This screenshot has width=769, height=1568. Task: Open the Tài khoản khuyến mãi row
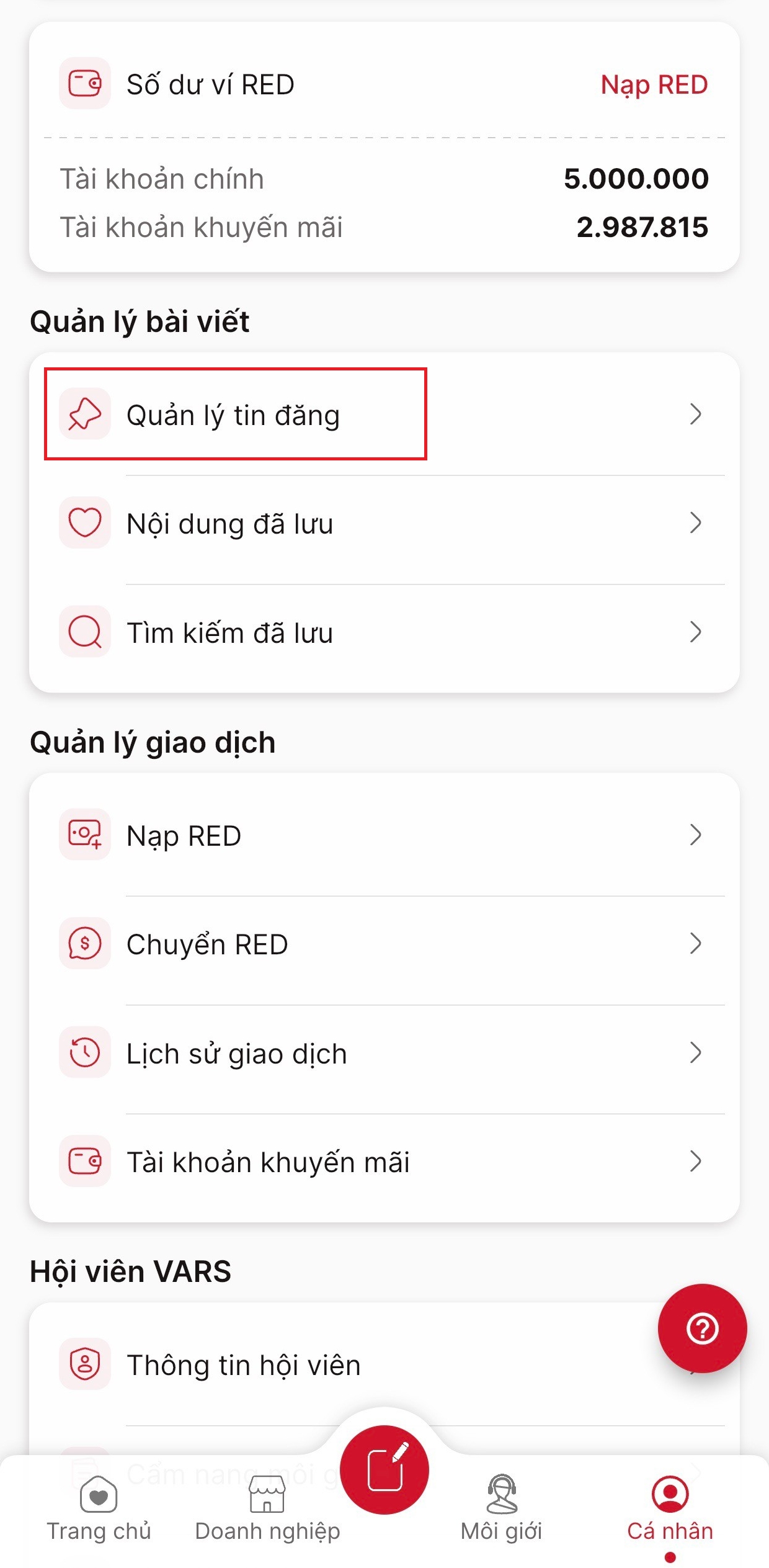point(384,1162)
